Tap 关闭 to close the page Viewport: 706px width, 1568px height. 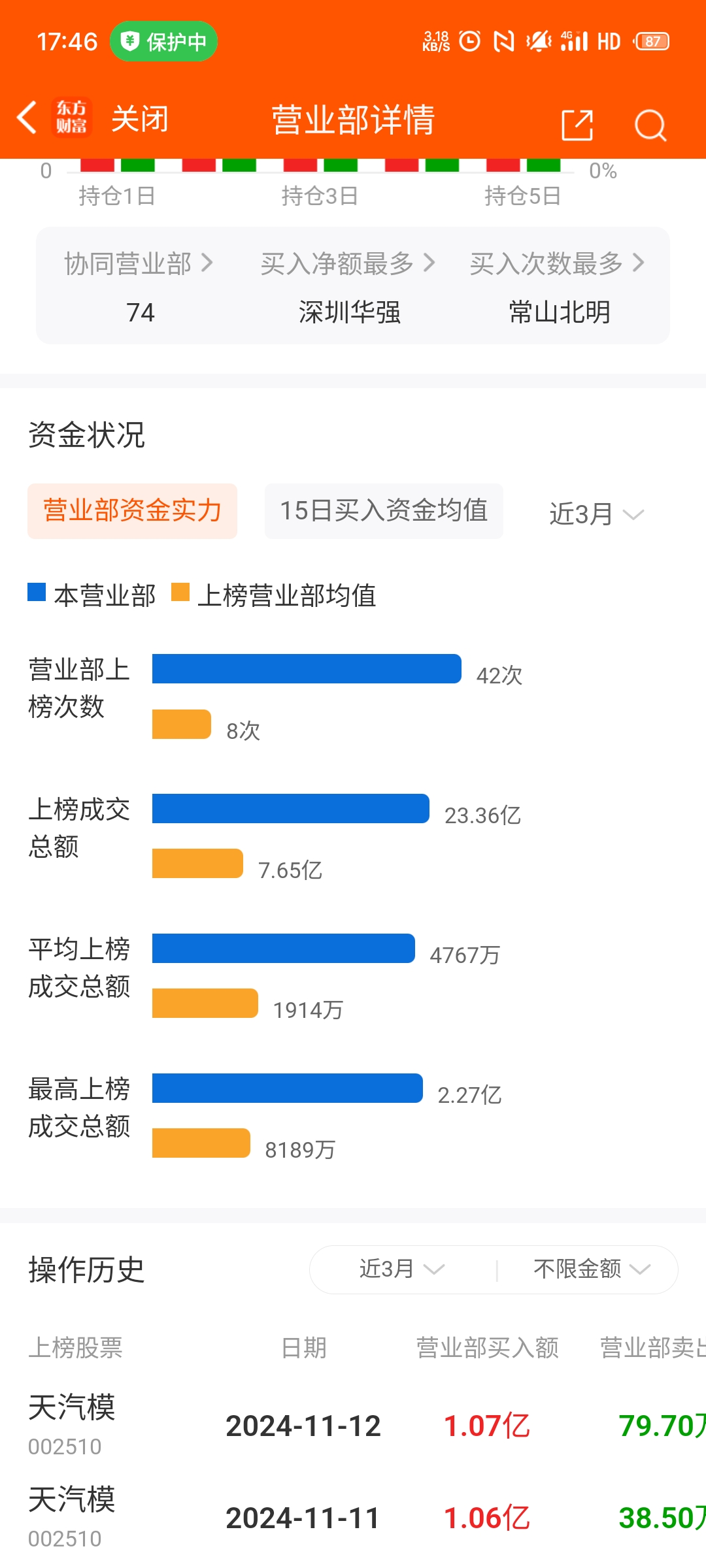click(x=140, y=118)
